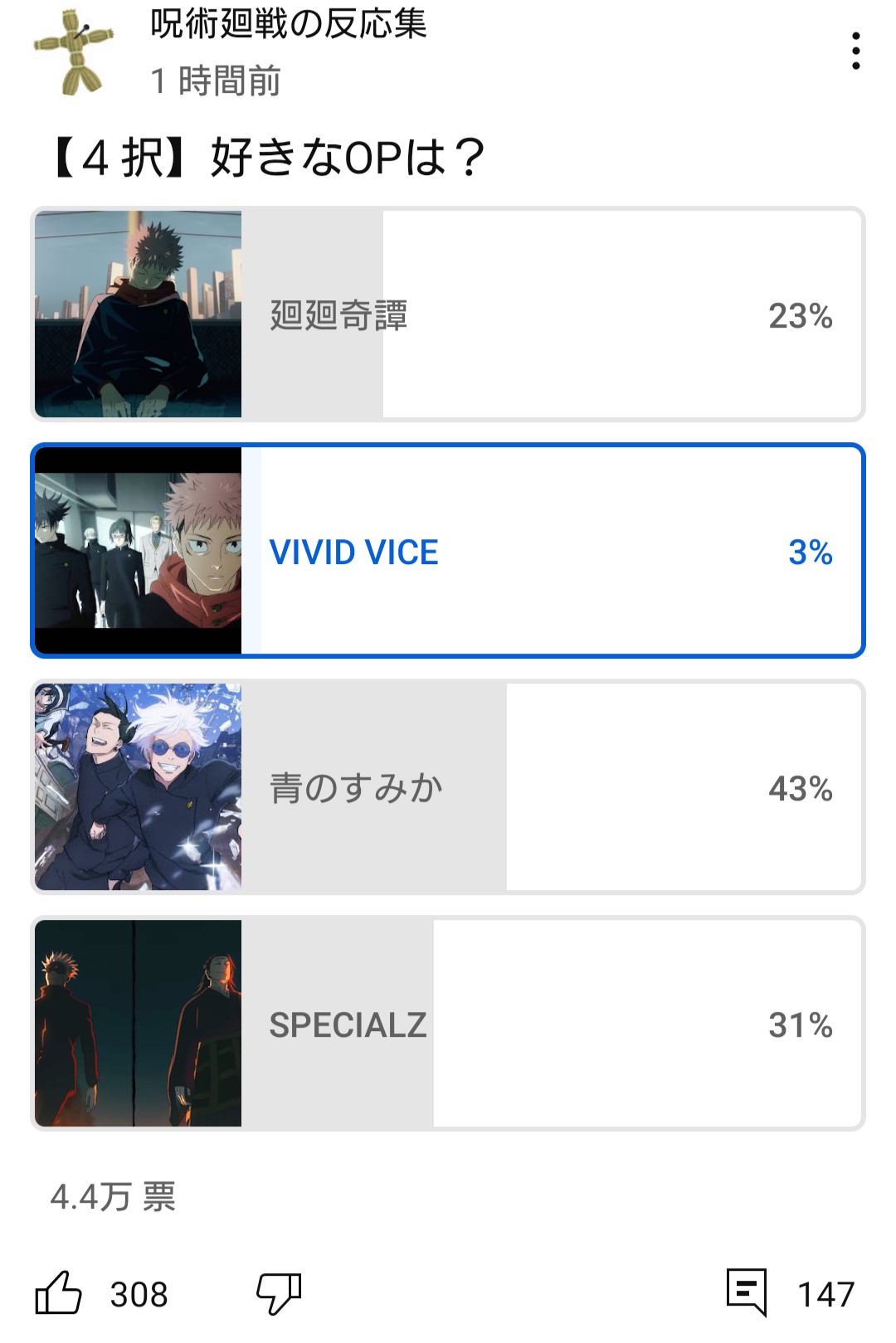
Task: Open the 呪術廻戦の反応集 channel name
Action: (x=288, y=25)
